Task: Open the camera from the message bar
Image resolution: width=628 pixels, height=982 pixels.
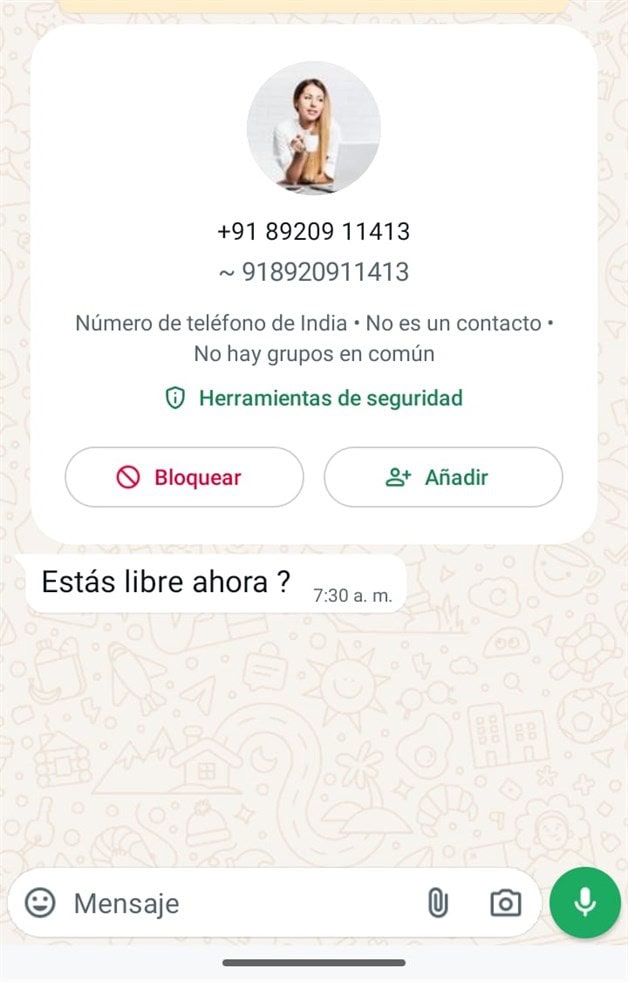Action: pyautogui.click(x=506, y=903)
